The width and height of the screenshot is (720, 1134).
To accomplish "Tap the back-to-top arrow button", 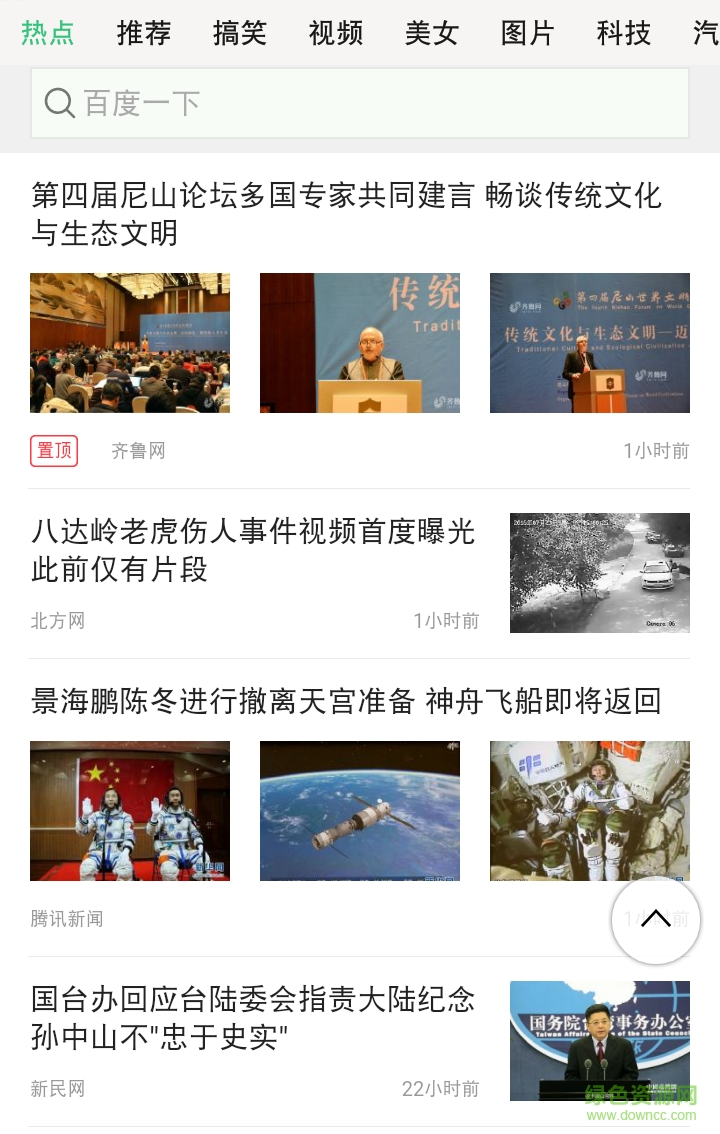I will click(655, 920).
